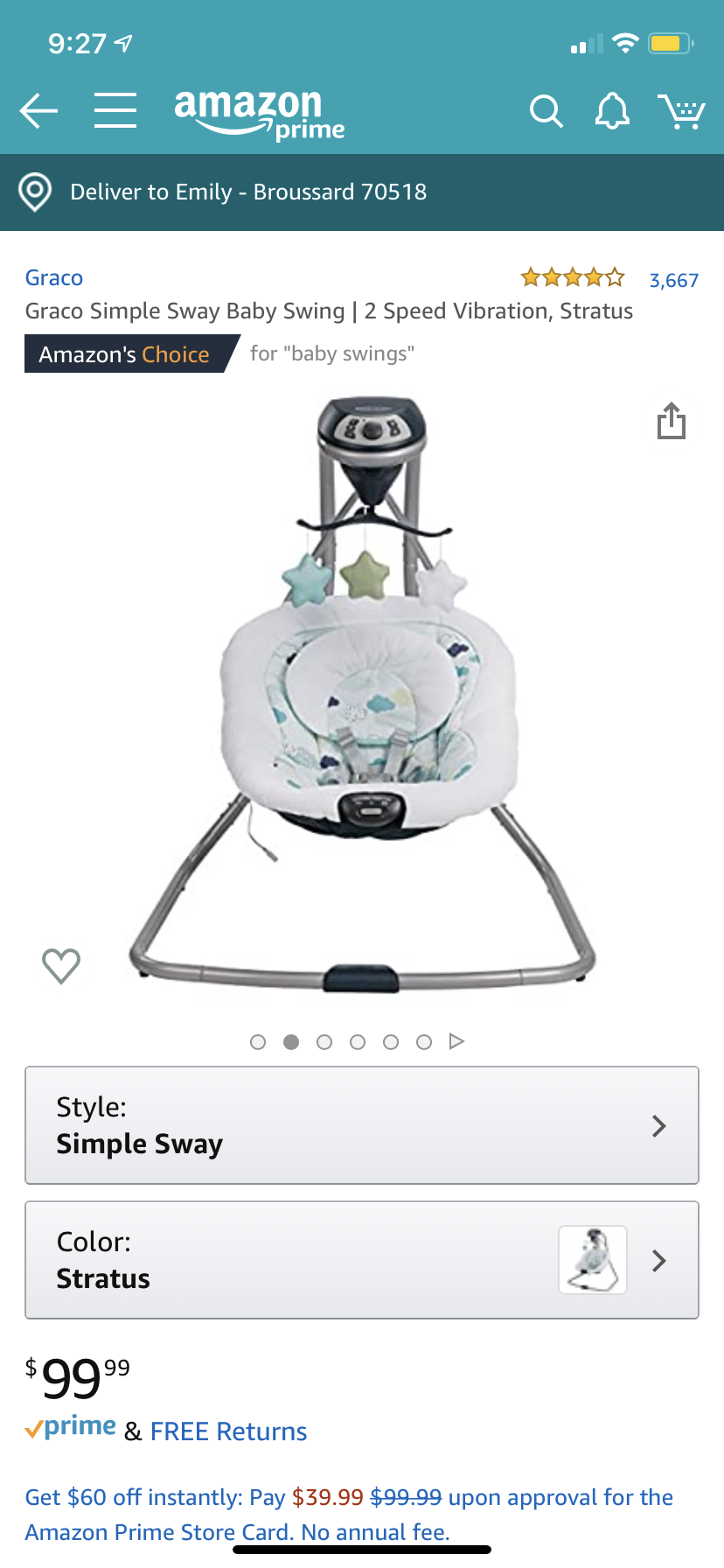724x1568 pixels.
Task: View the shopping cart
Action: pos(681,112)
